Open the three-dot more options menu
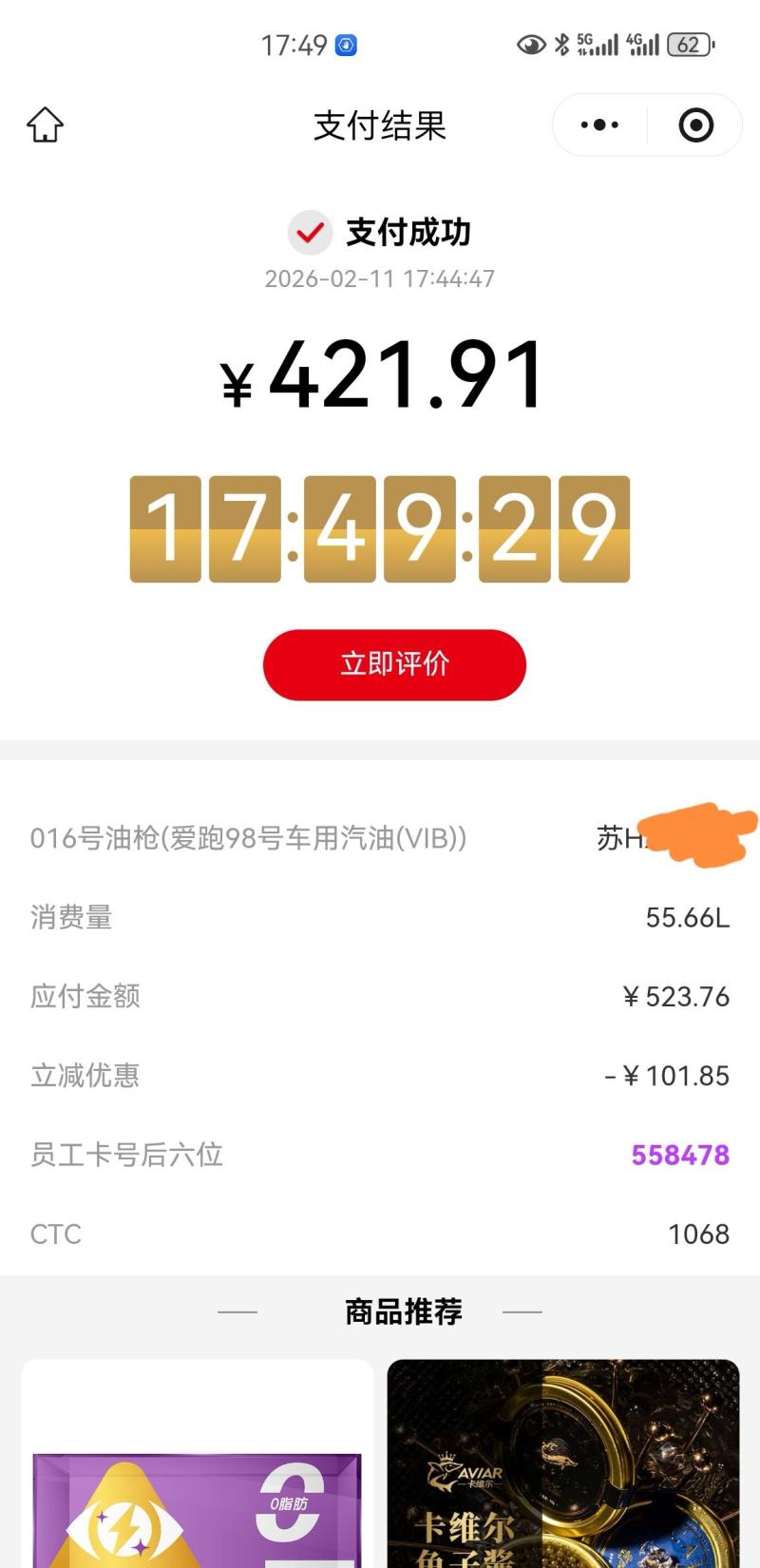The image size is (760, 1568). 599,124
